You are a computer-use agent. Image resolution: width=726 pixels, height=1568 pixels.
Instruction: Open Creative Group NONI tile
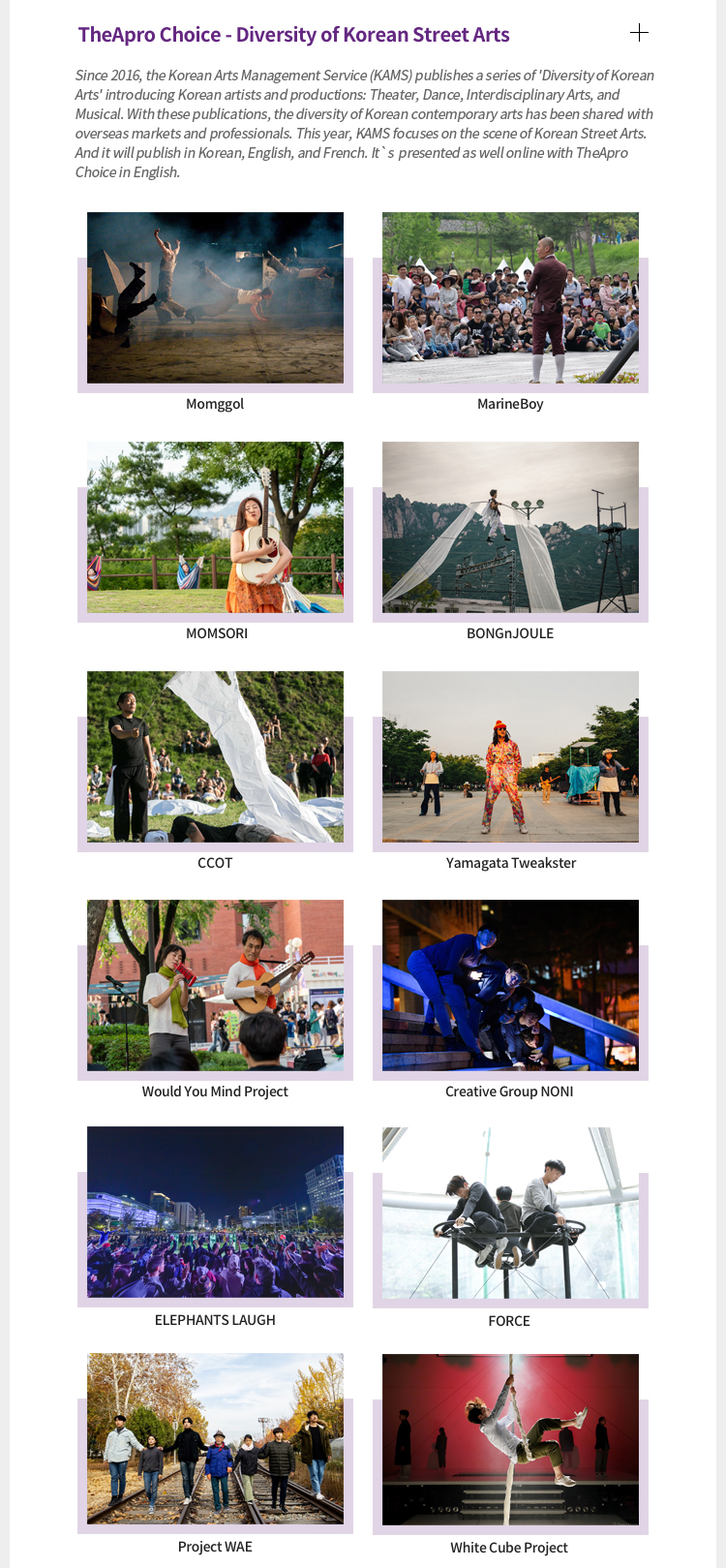[x=510, y=986]
